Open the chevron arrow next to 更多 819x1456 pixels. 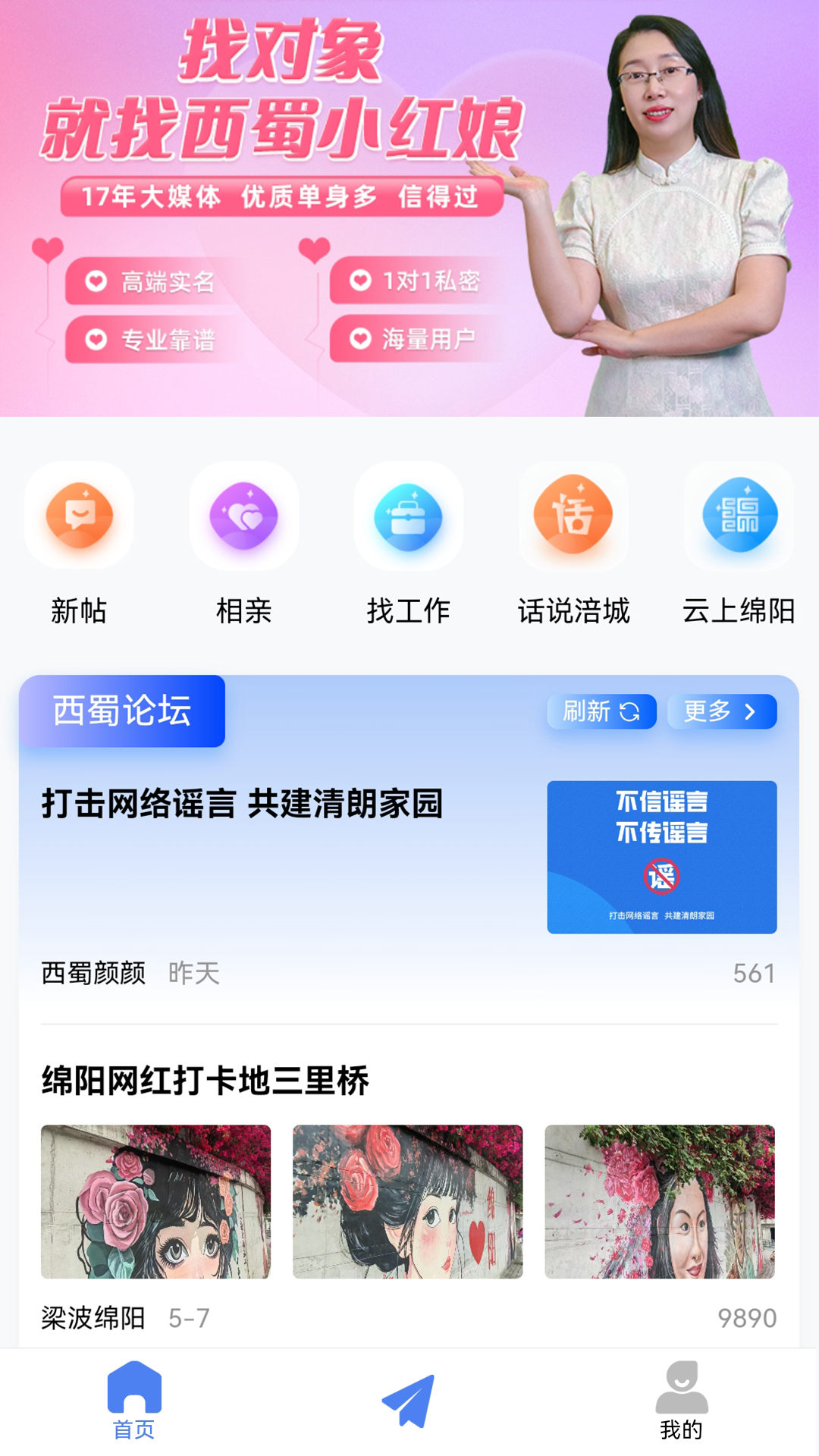click(x=752, y=711)
